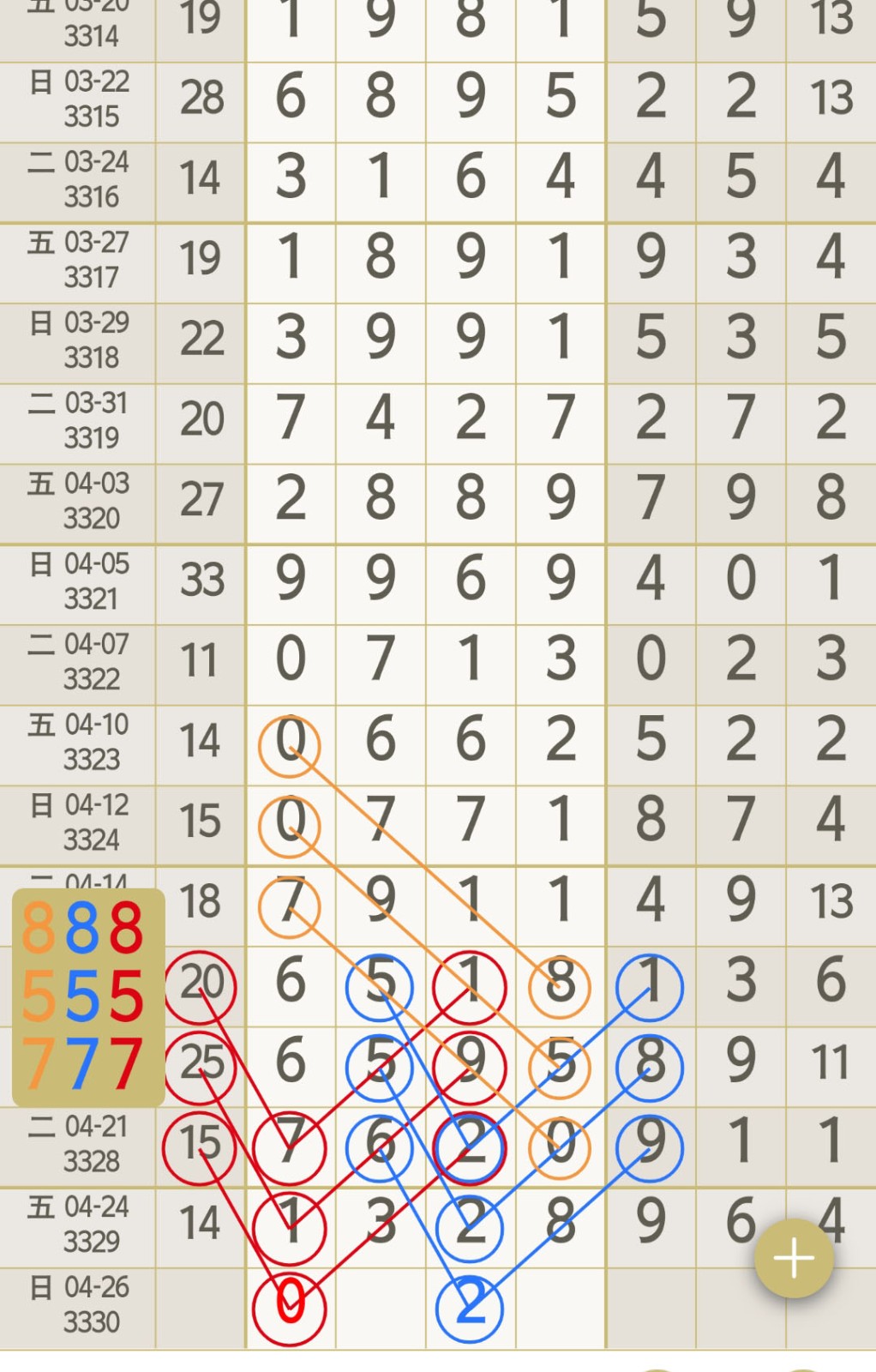
Task: Tap the plus floating action button
Action: point(793,1258)
